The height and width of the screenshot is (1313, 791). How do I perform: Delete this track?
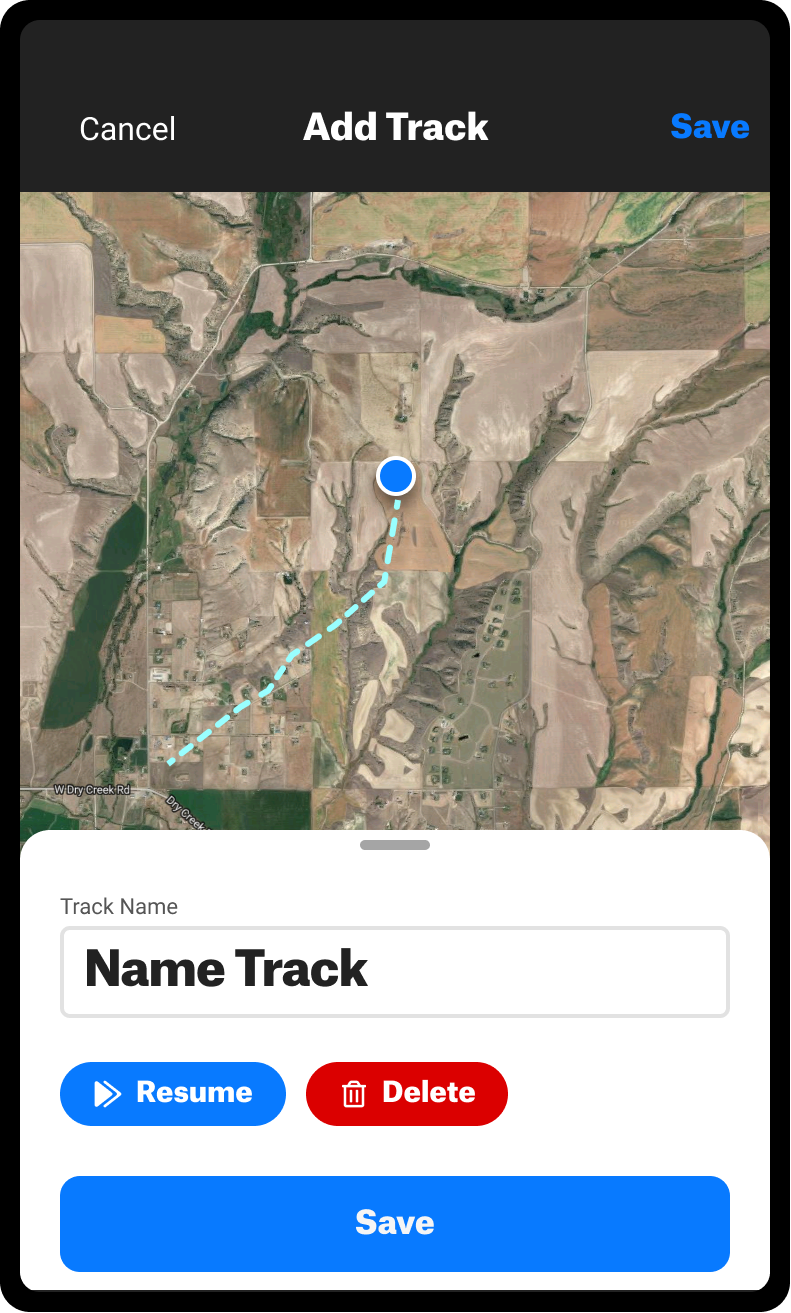pos(407,1094)
